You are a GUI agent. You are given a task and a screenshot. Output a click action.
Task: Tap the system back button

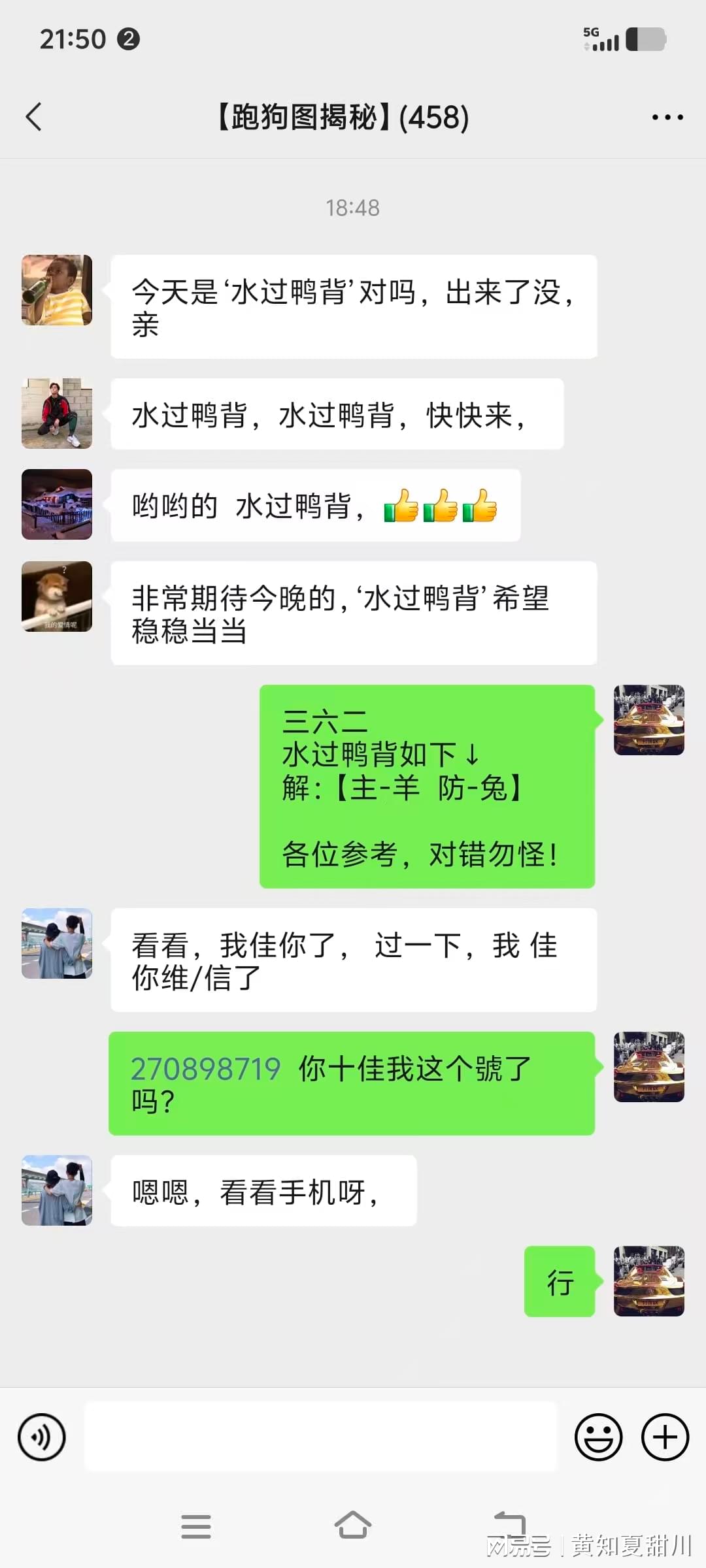(509, 1526)
